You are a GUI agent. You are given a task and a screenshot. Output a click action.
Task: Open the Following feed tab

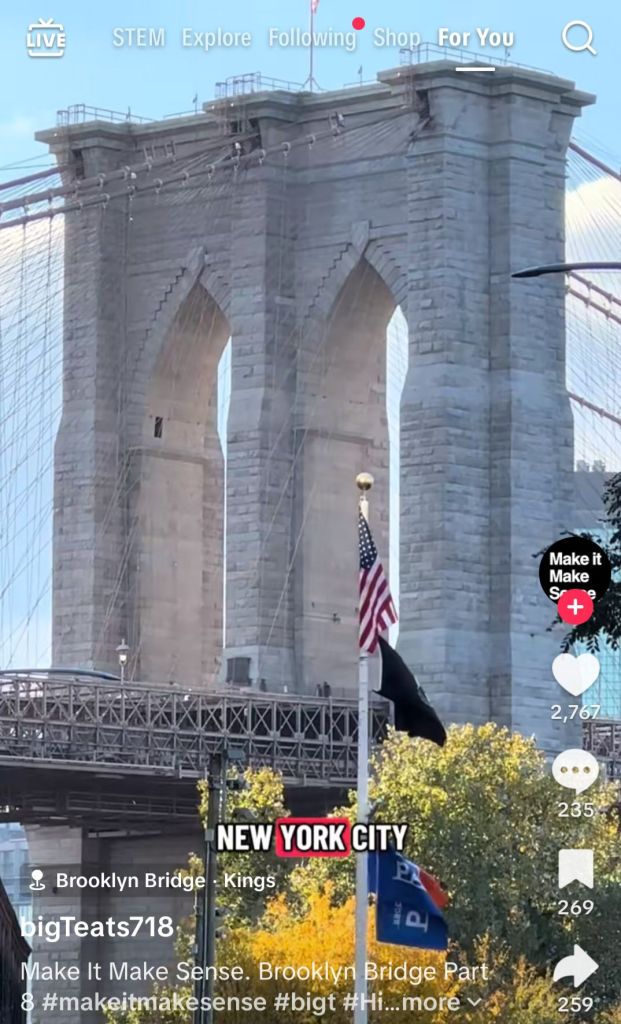tap(312, 38)
